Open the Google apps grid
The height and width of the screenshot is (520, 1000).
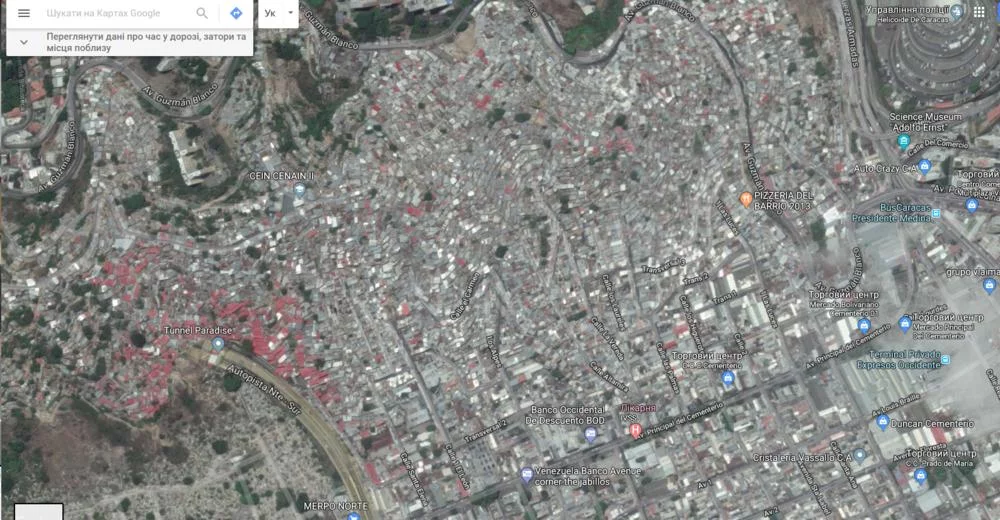point(956,12)
